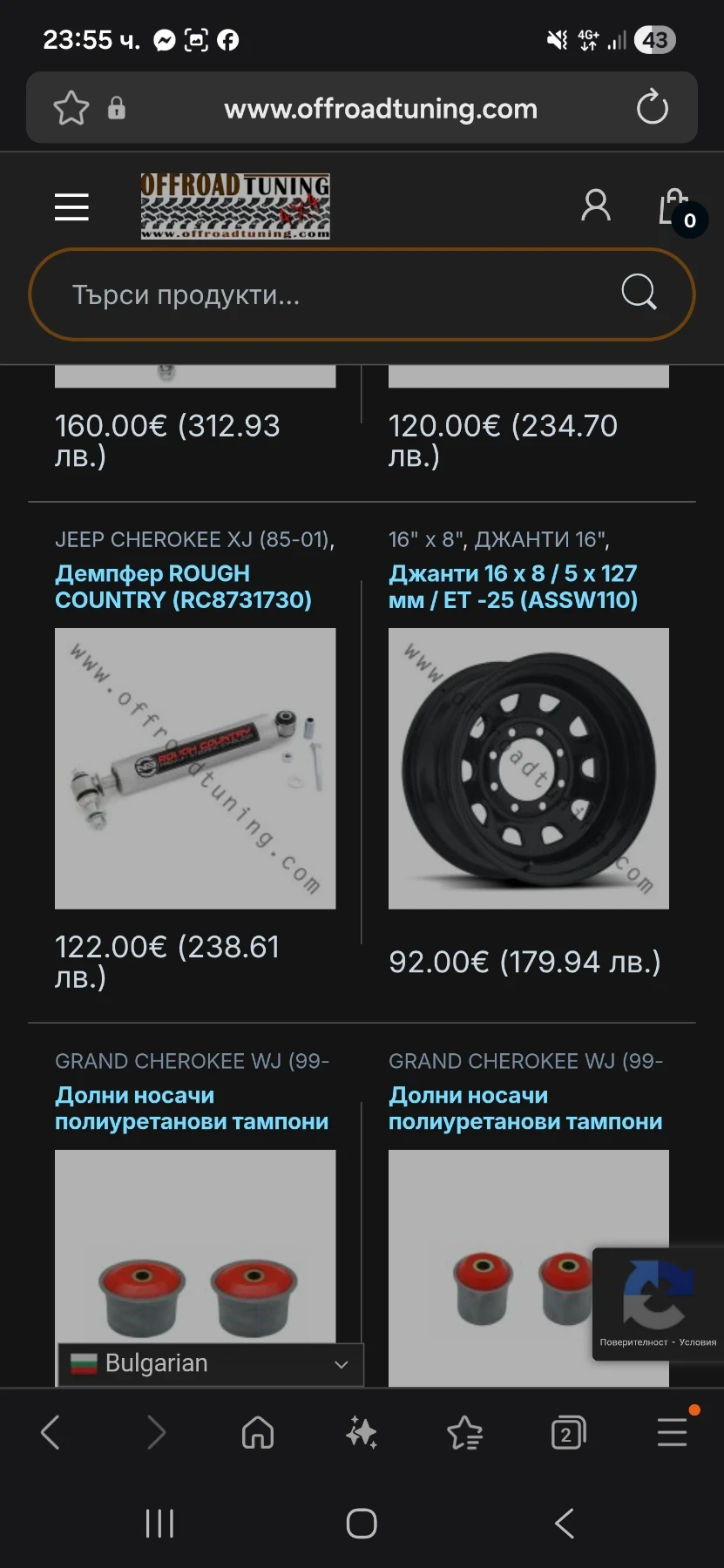Open the sparkle AI feature in browser toolbar

(x=361, y=1432)
